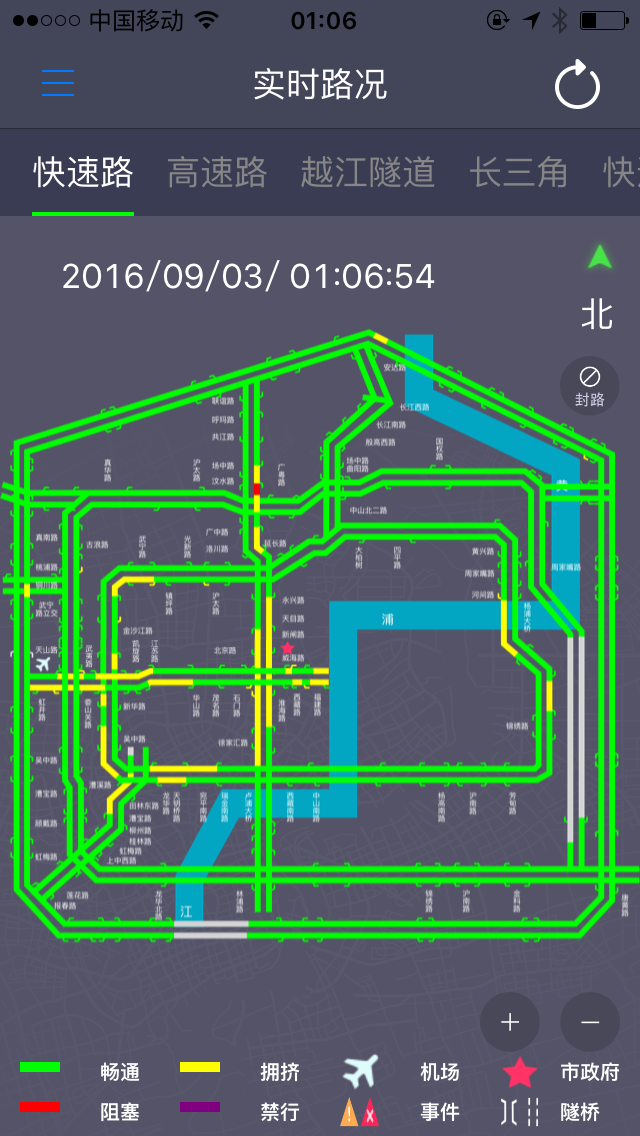Refresh the real-time traffic data
640x1136 pixels.
pyautogui.click(x=577, y=85)
